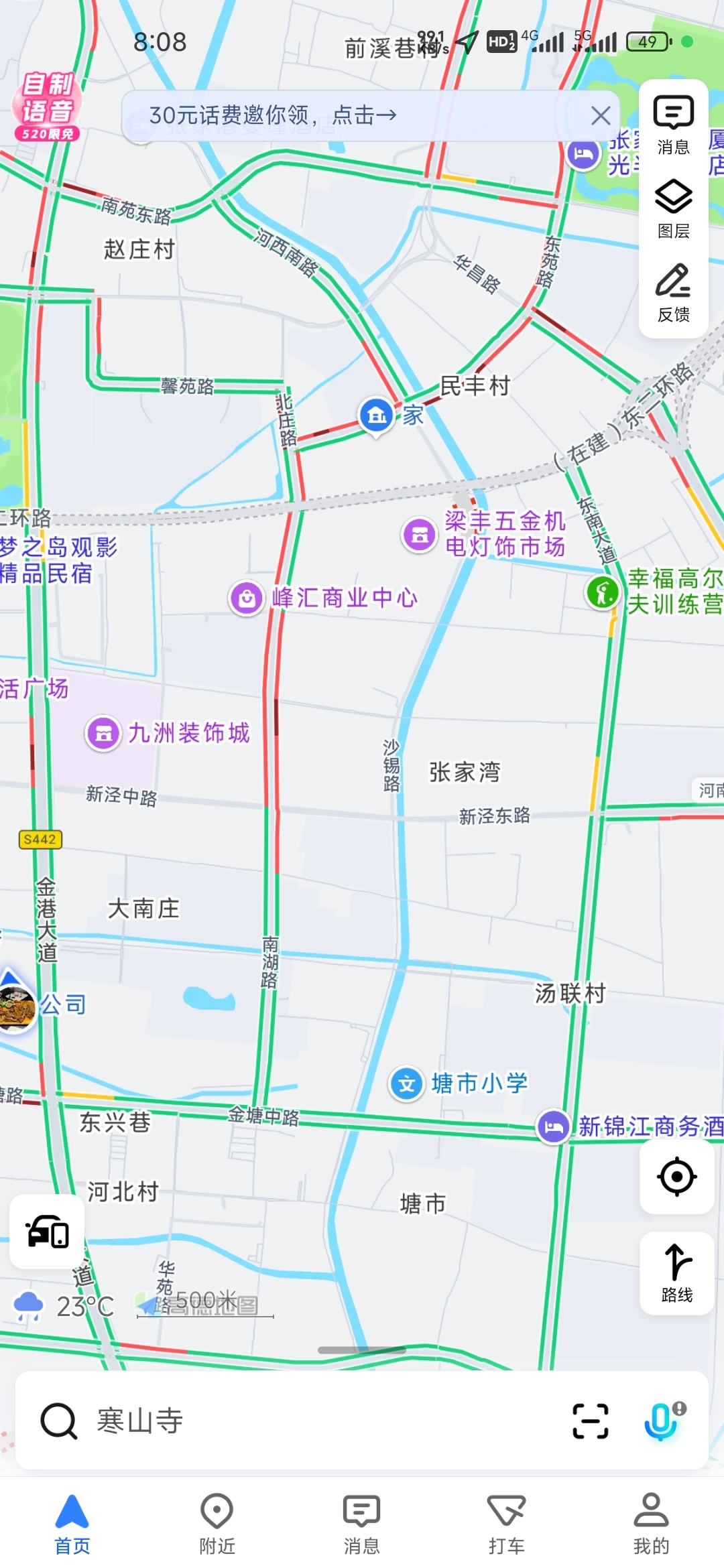Open the scan icon in search bar
This screenshot has width=724, height=1568.
591,1421
